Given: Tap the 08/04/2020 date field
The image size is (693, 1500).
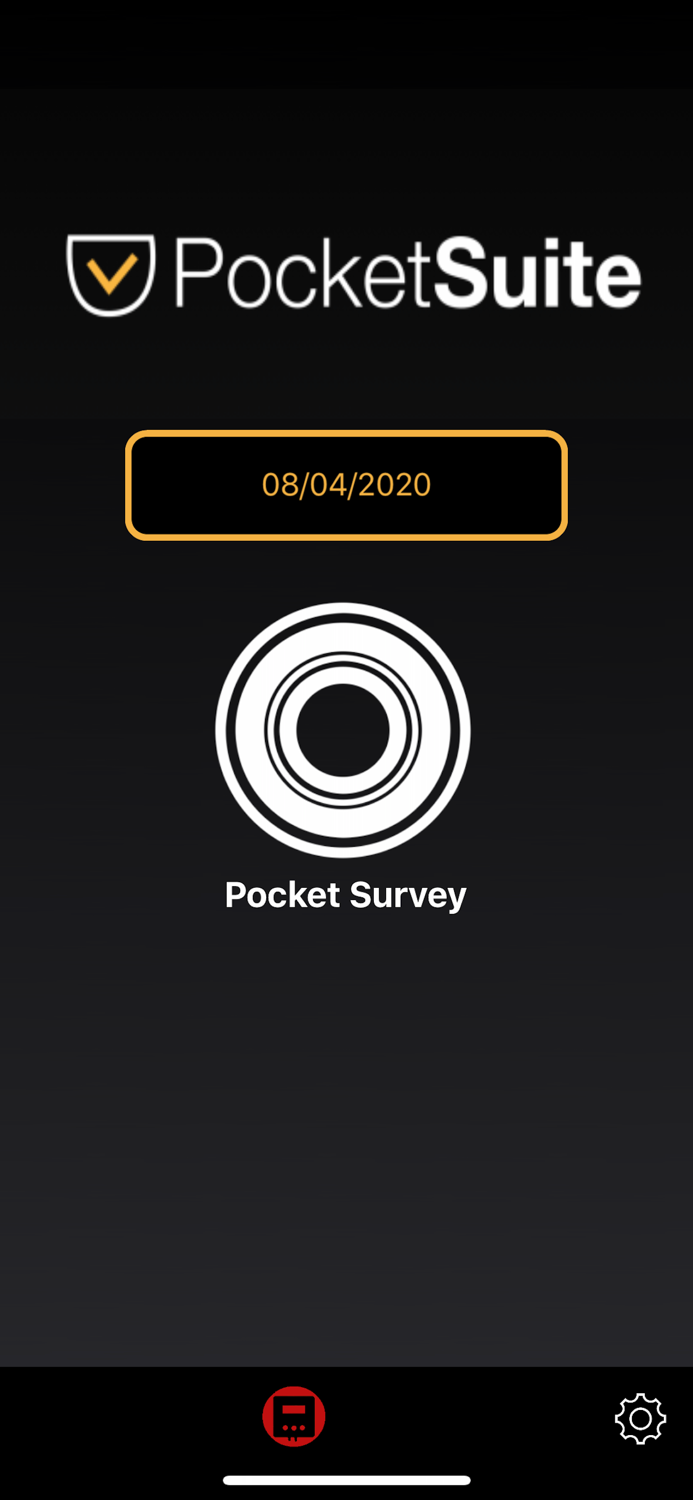Looking at the screenshot, I should (346, 485).
